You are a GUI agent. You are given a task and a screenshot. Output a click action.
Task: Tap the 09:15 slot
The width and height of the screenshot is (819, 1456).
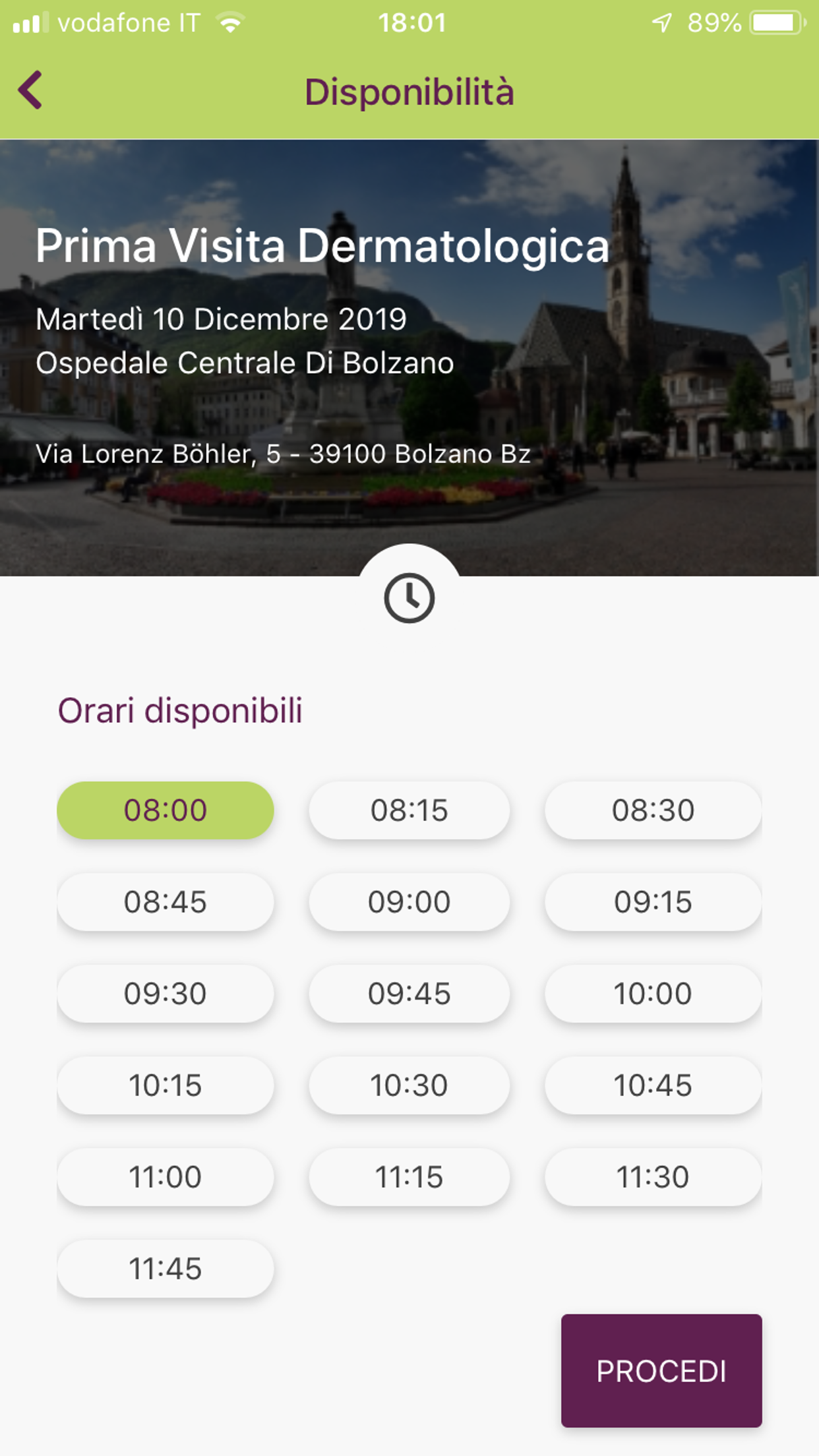(653, 901)
